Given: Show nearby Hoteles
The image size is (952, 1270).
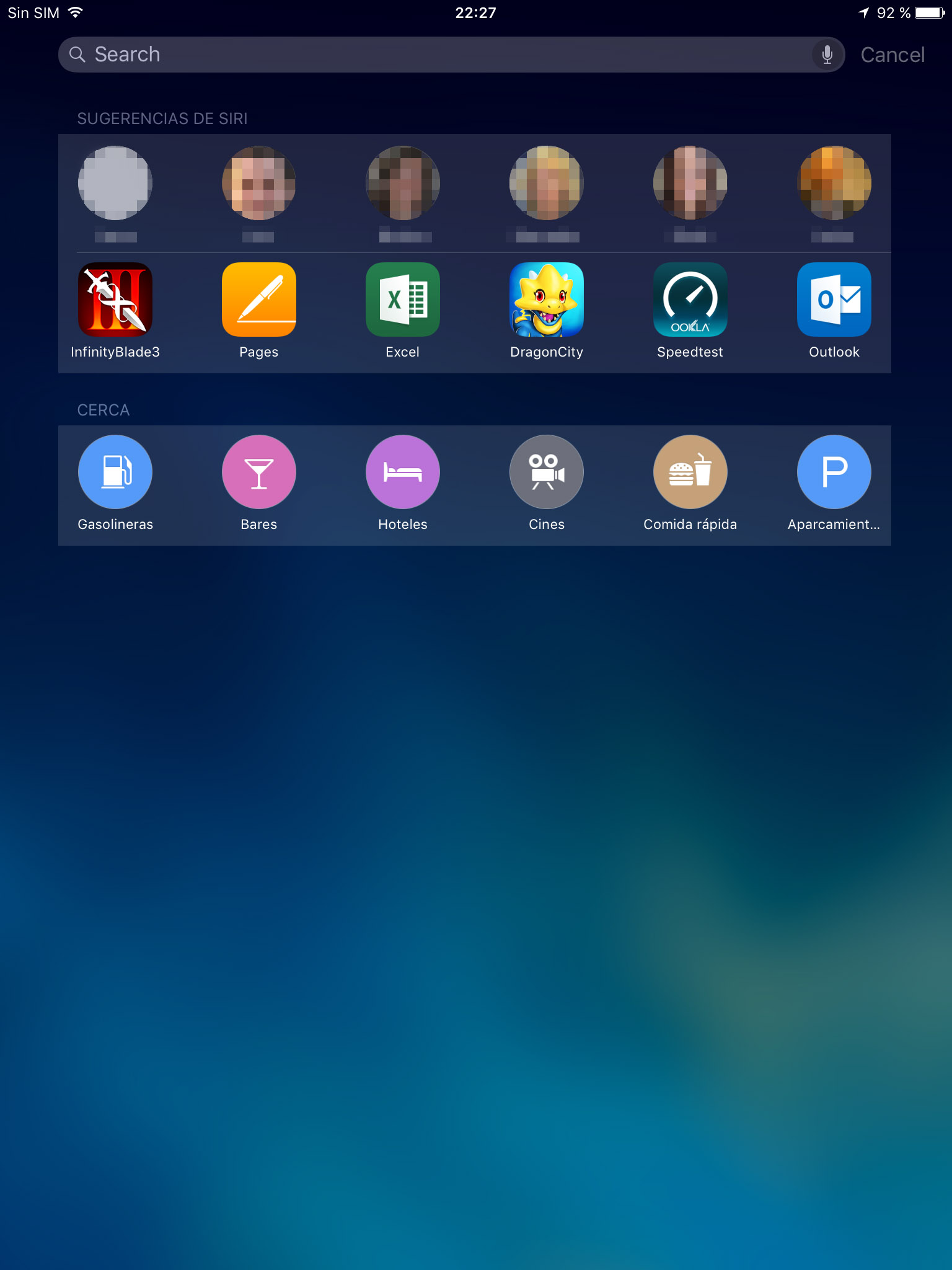Looking at the screenshot, I should [403, 473].
